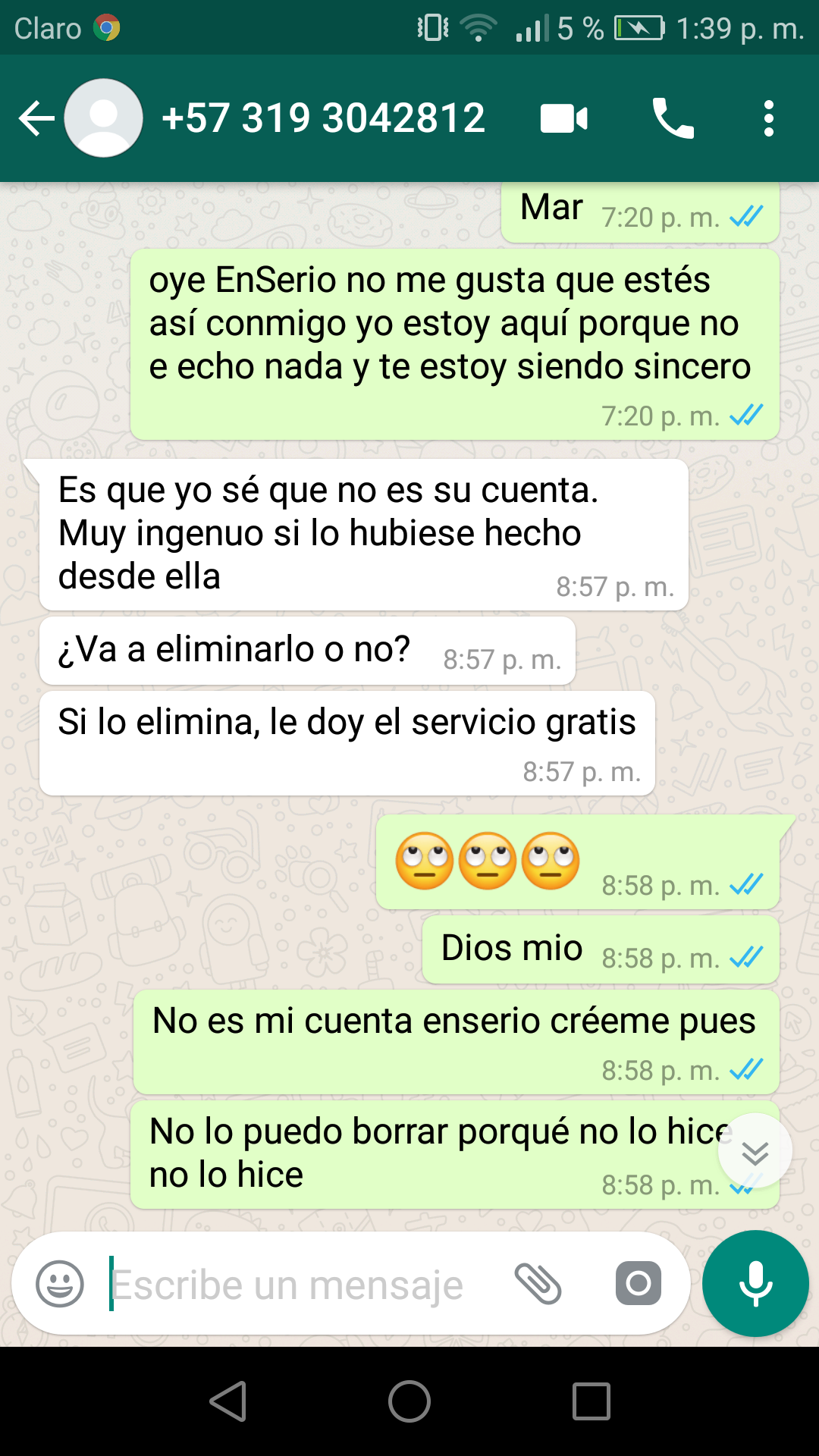The height and width of the screenshot is (1456, 819).
Task: Jump to the latest messages
Action: point(755,1151)
